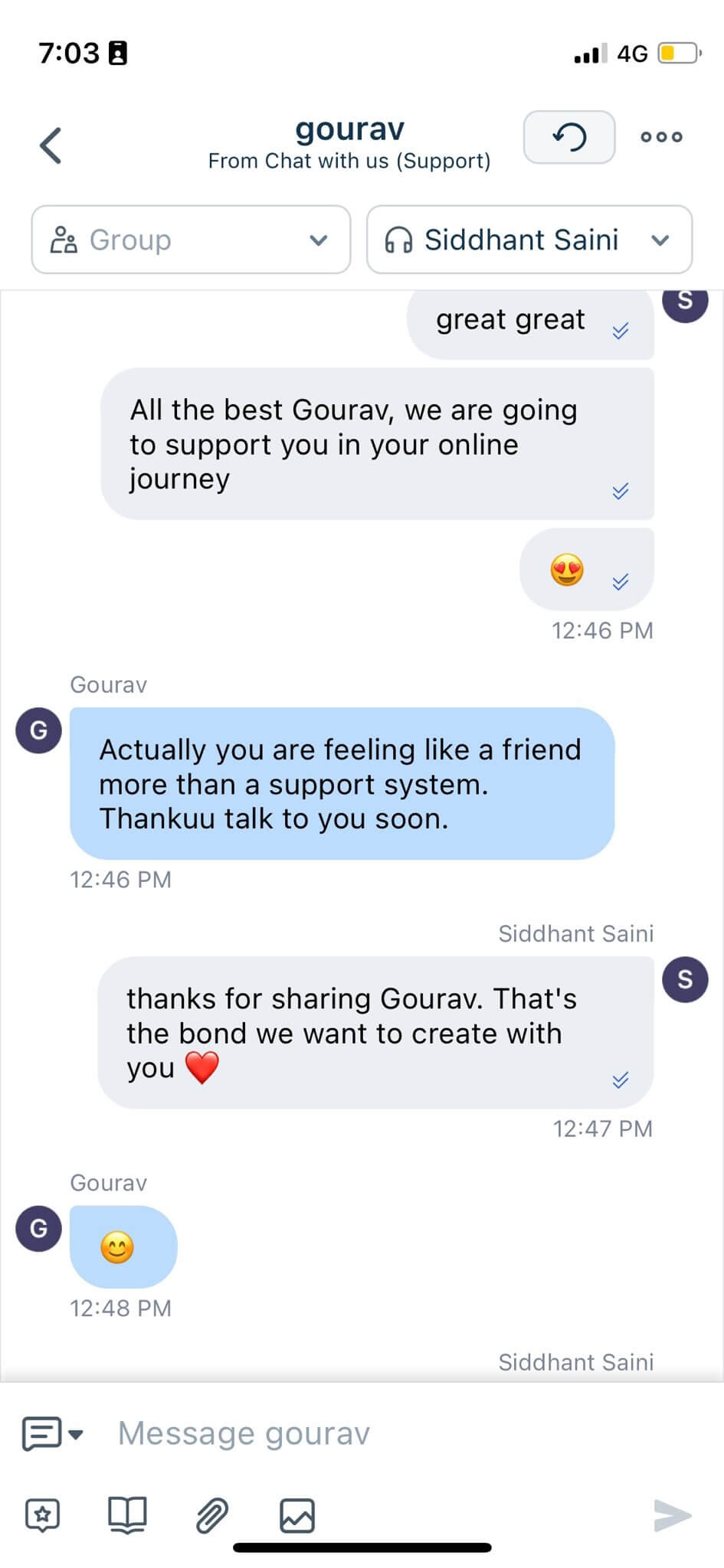Go back from gourav's chat
This screenshot has height=1568, width=724.
point(51,145)
